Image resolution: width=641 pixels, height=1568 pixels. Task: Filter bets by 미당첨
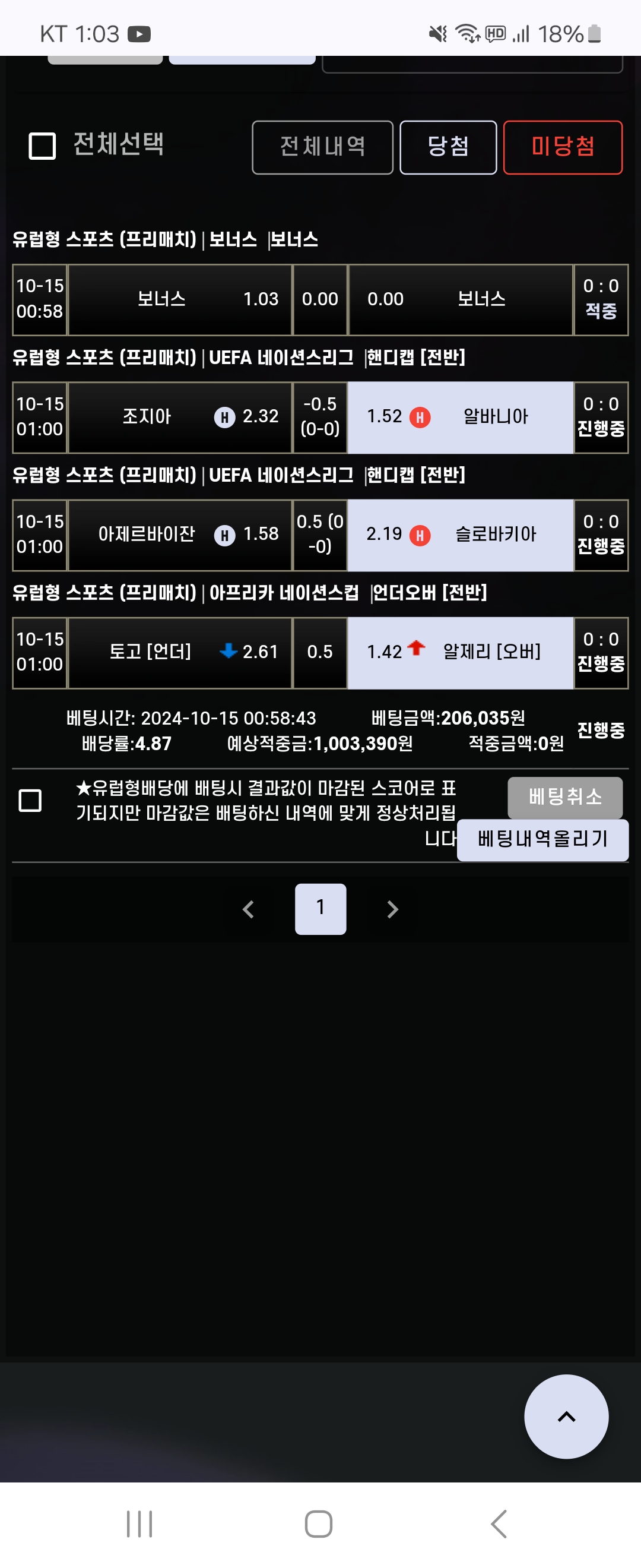(x=563, y=147)
